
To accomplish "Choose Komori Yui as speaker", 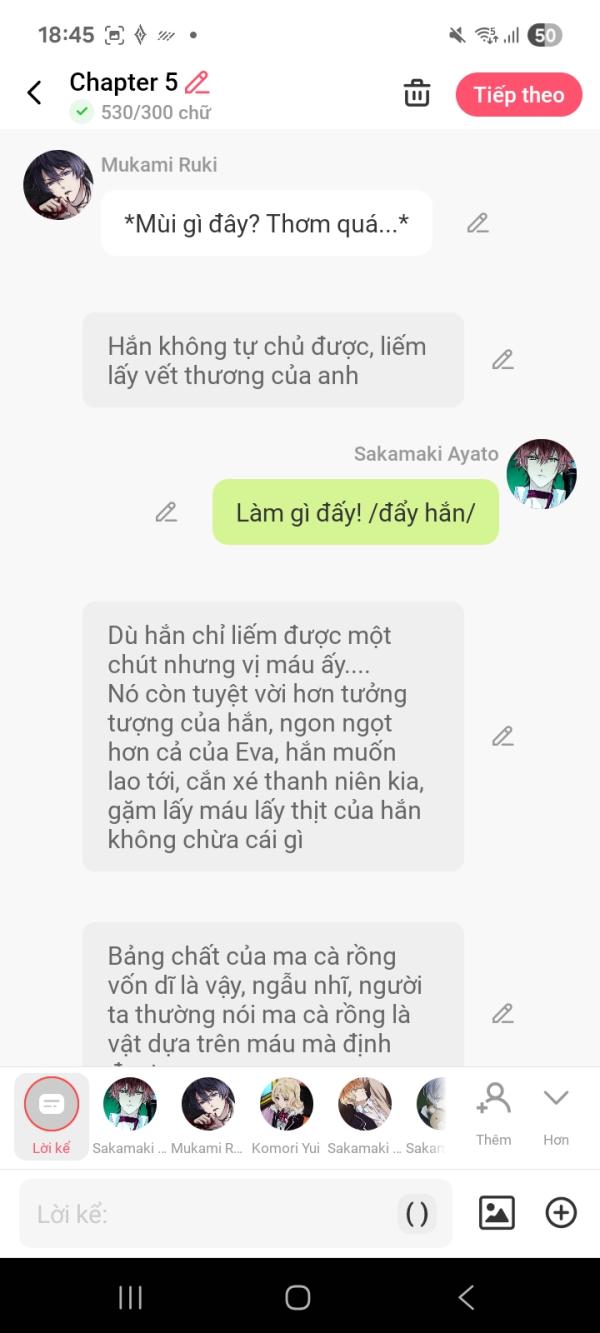I will (x=286, y=1115).
